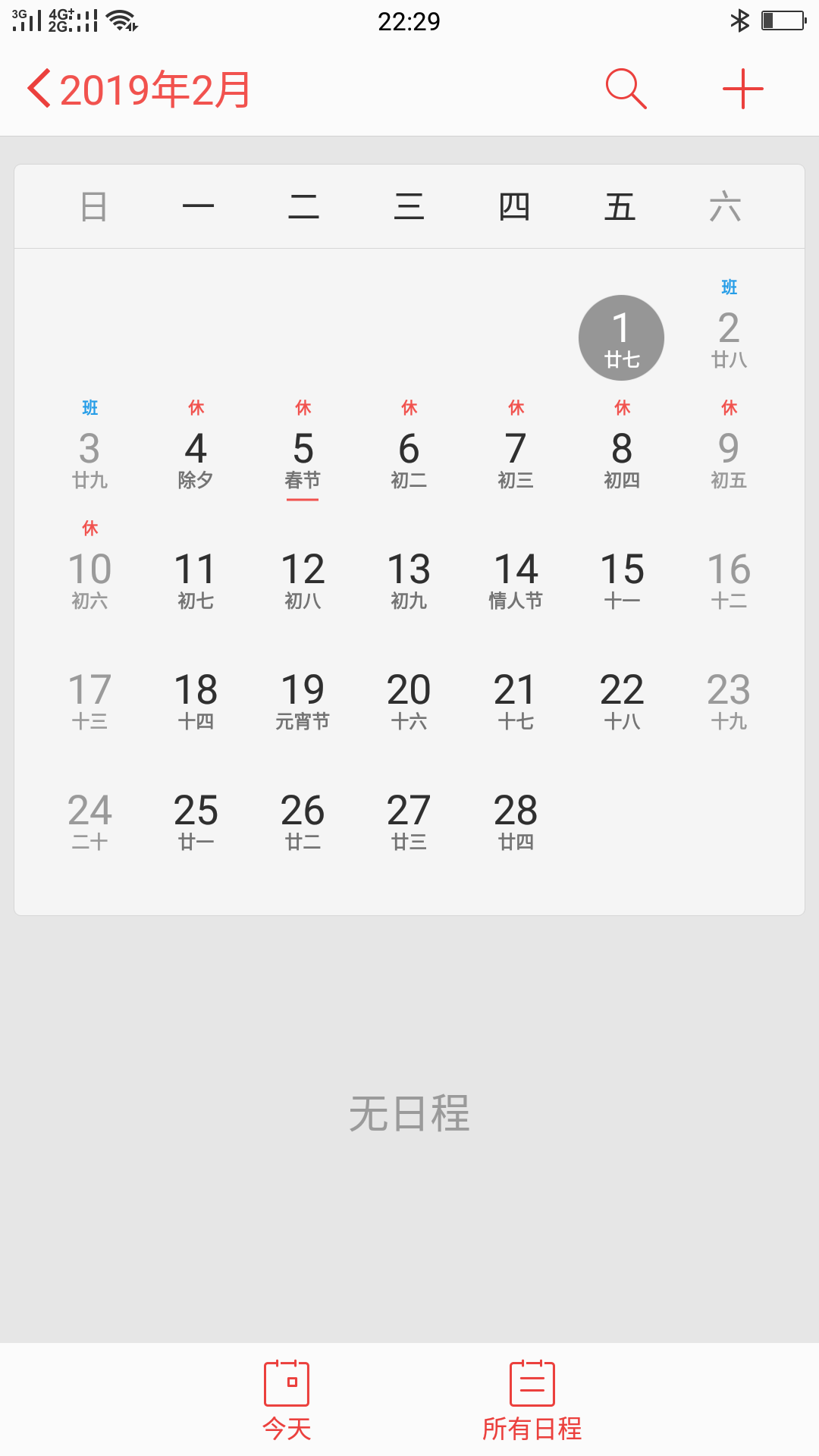Screen dimensions: 819x1456
Task: Select February 5 春节
Action: point(303,459)
